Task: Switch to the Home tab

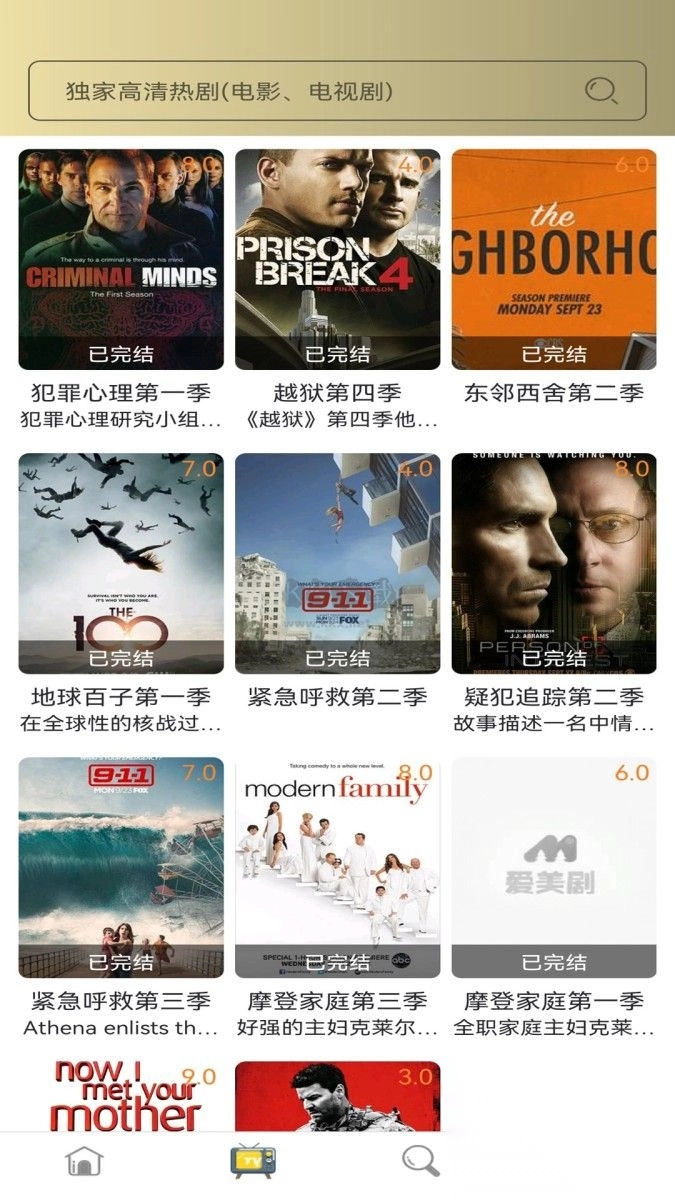Action: (x=85, y=1162)
